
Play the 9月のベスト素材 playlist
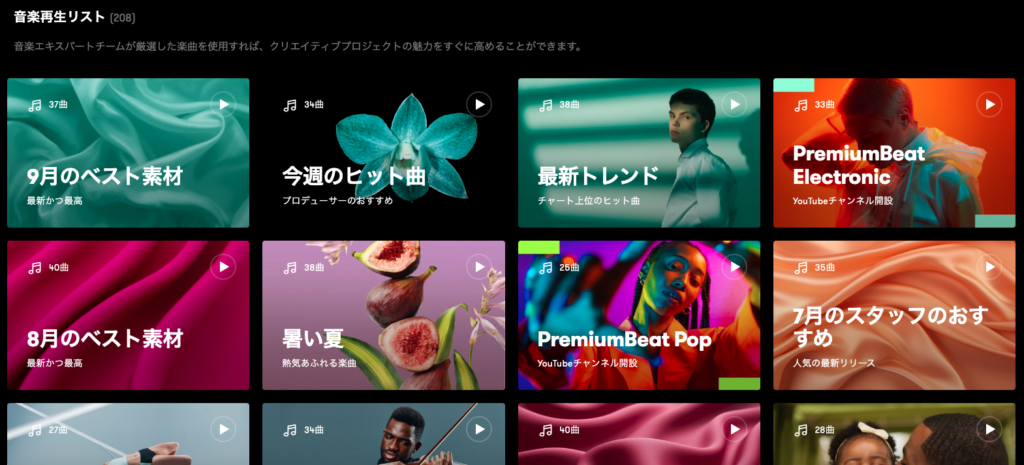[223, 104]
